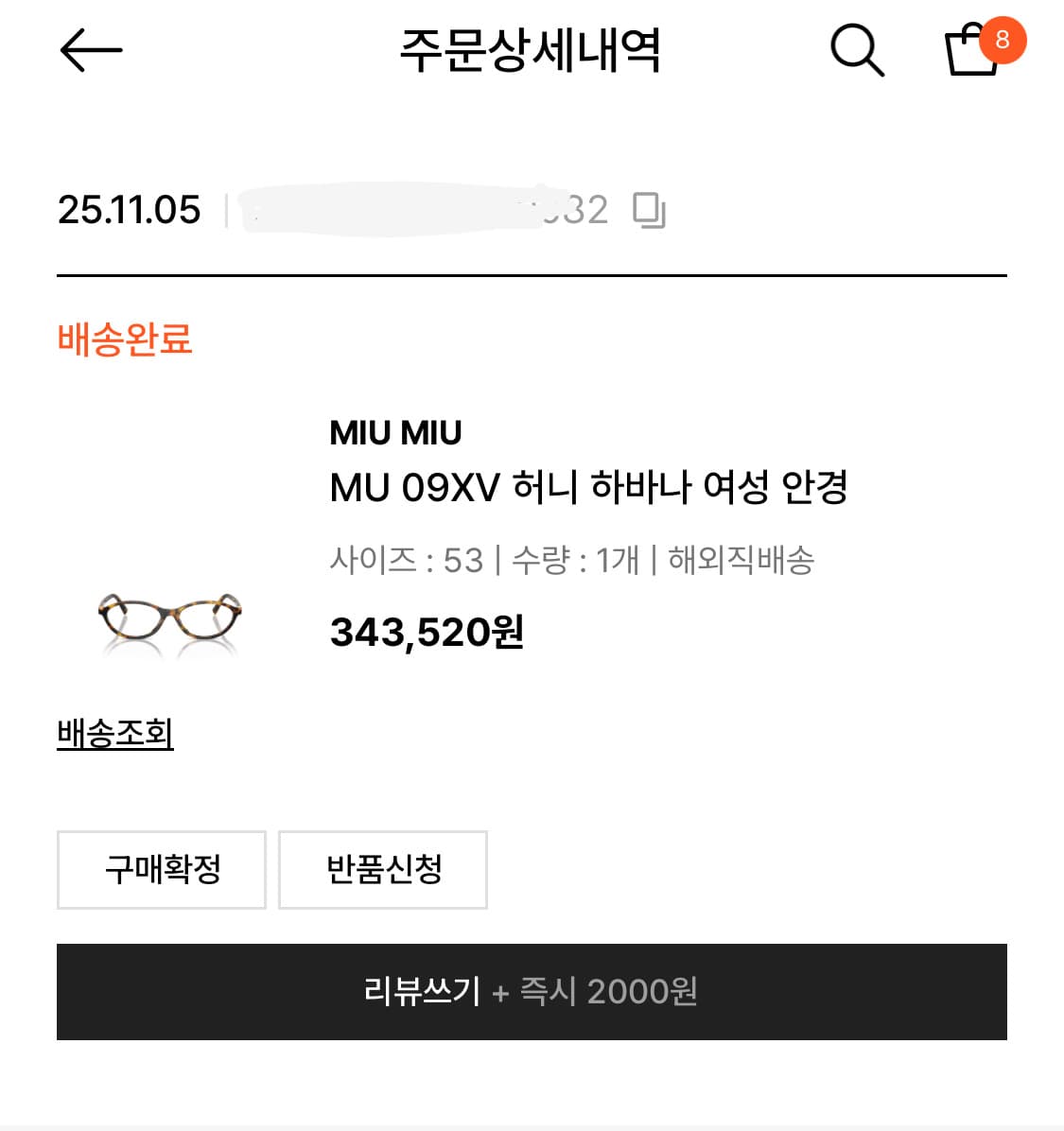Request a return via 반품신청
This screenshot has height=1131, width=1064.
coord(383,869)
